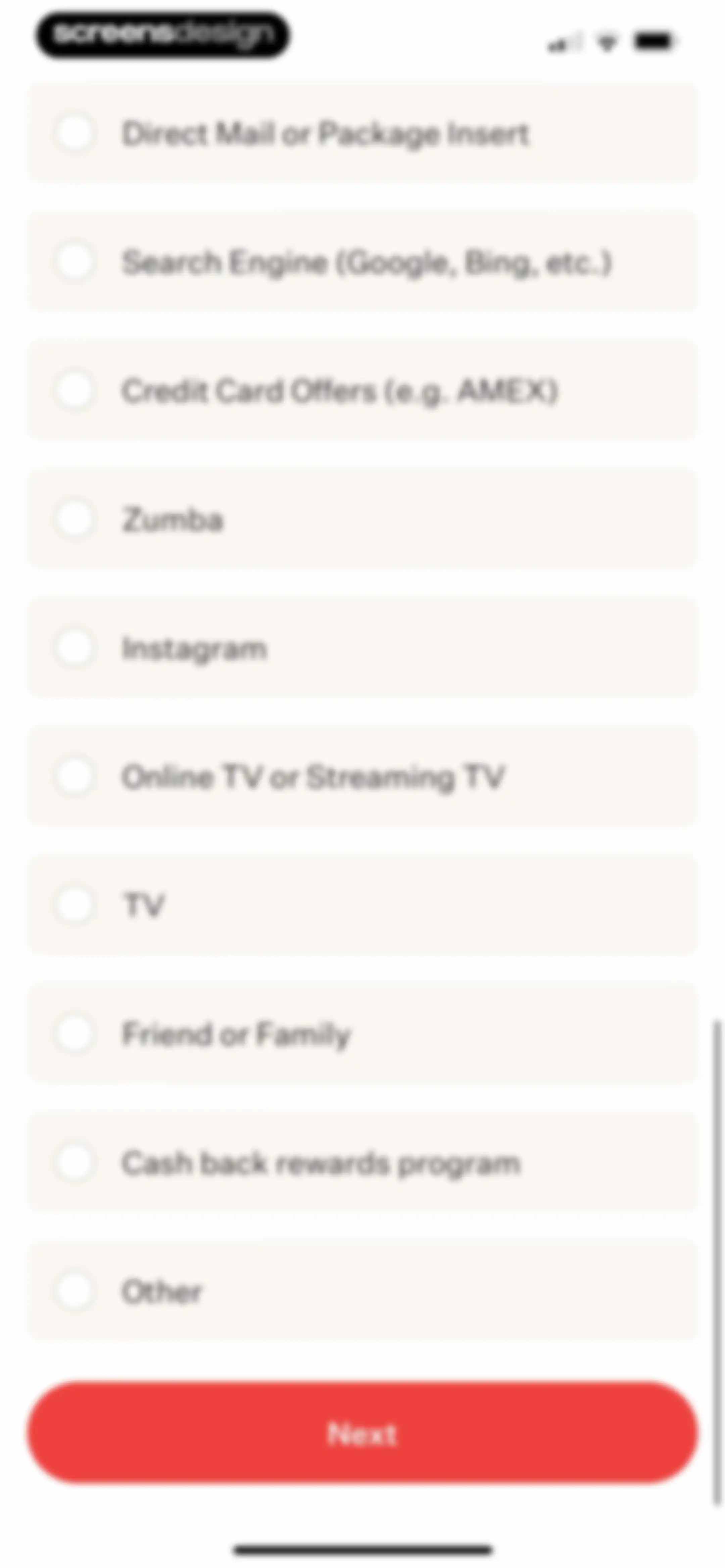The width and height of the screenshot is (725, 1568).
Task: Tap the red Next button
Action: click(x=362, y=1433)
